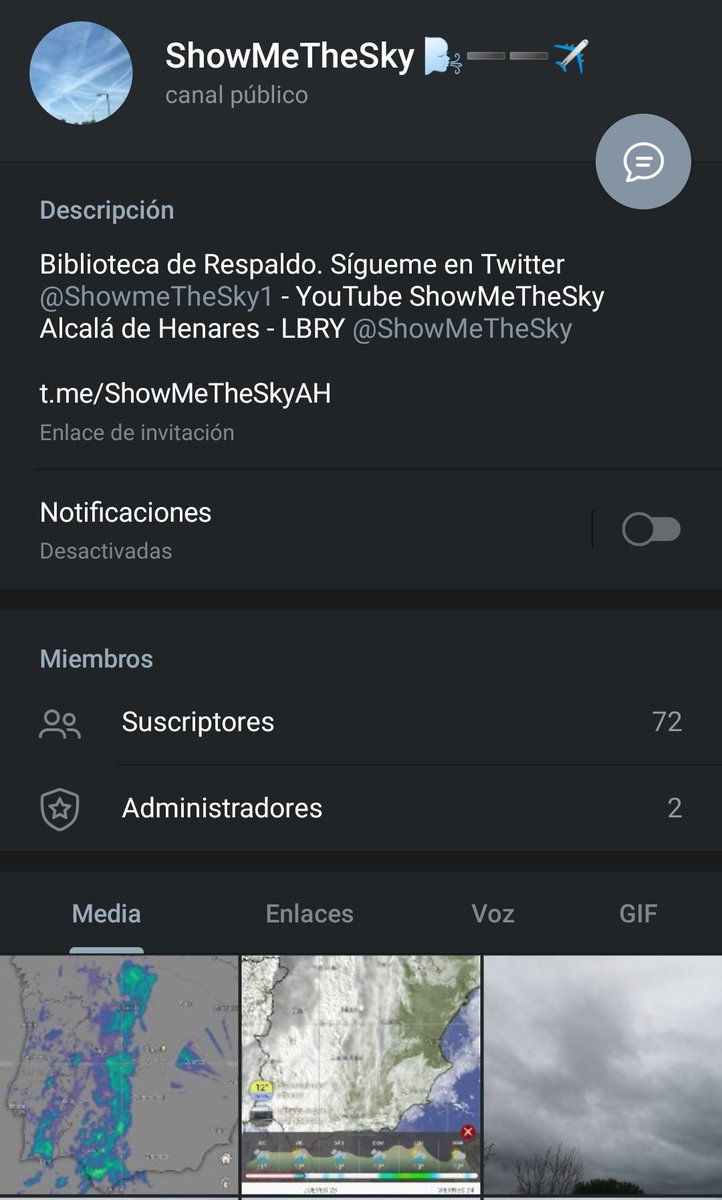722x1200 pixels.
Task: Open the rain radar map image
Action: (119, 1076)
